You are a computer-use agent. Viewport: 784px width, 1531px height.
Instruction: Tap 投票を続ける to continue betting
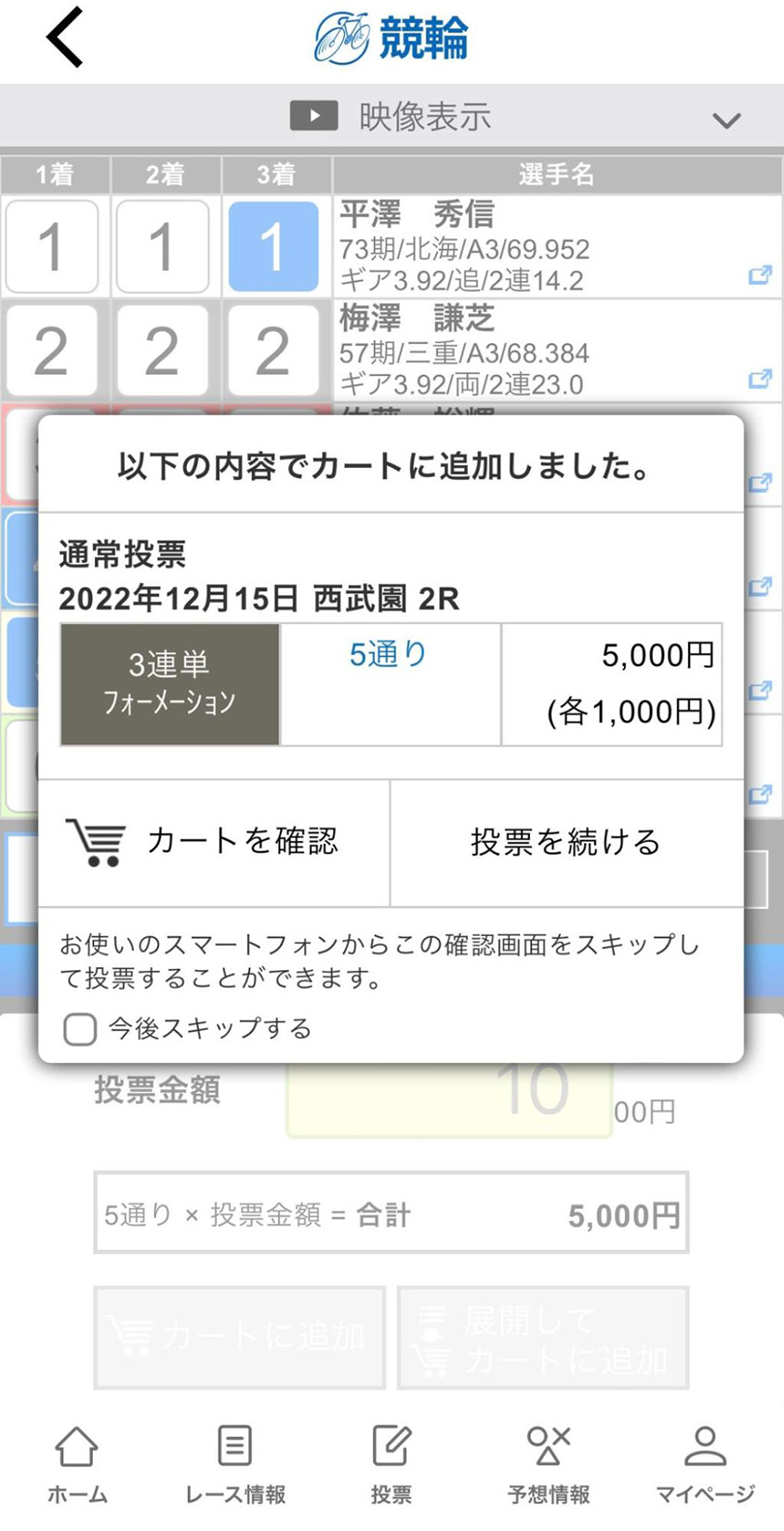pyautogui.click(x=565, y=842)
